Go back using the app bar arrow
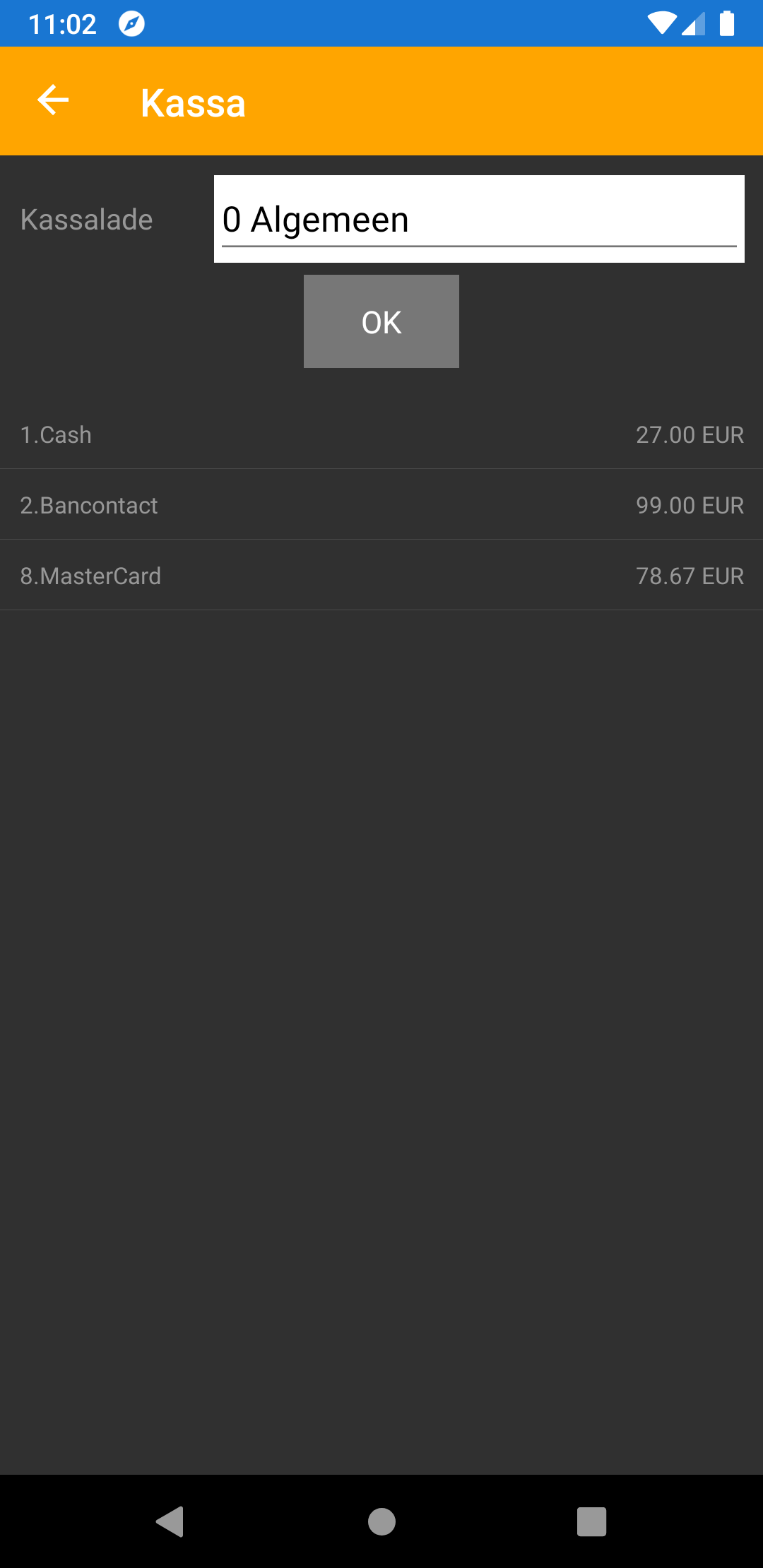The width and height of the screenshot is (763, 1568). click(53, 100)
